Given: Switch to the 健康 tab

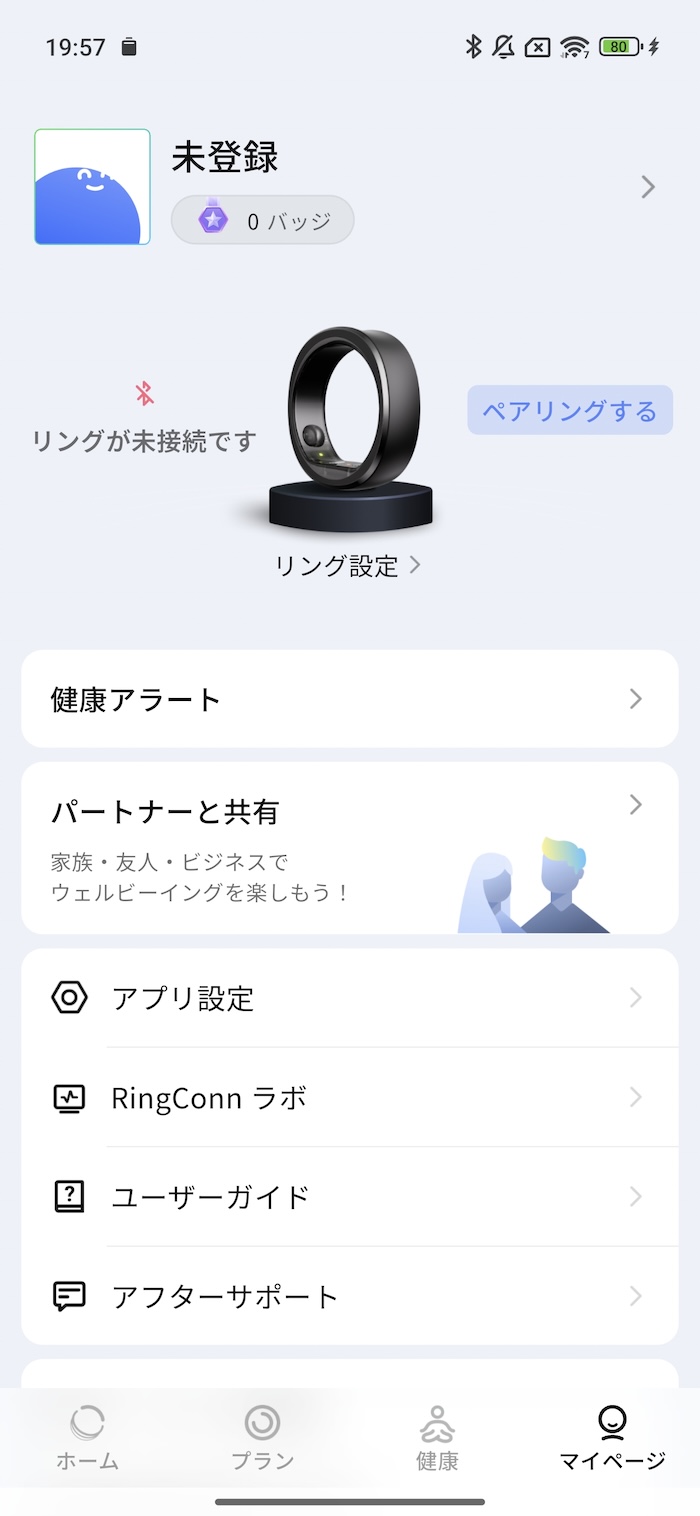Looking at the screenshot, I should 437,1438.
